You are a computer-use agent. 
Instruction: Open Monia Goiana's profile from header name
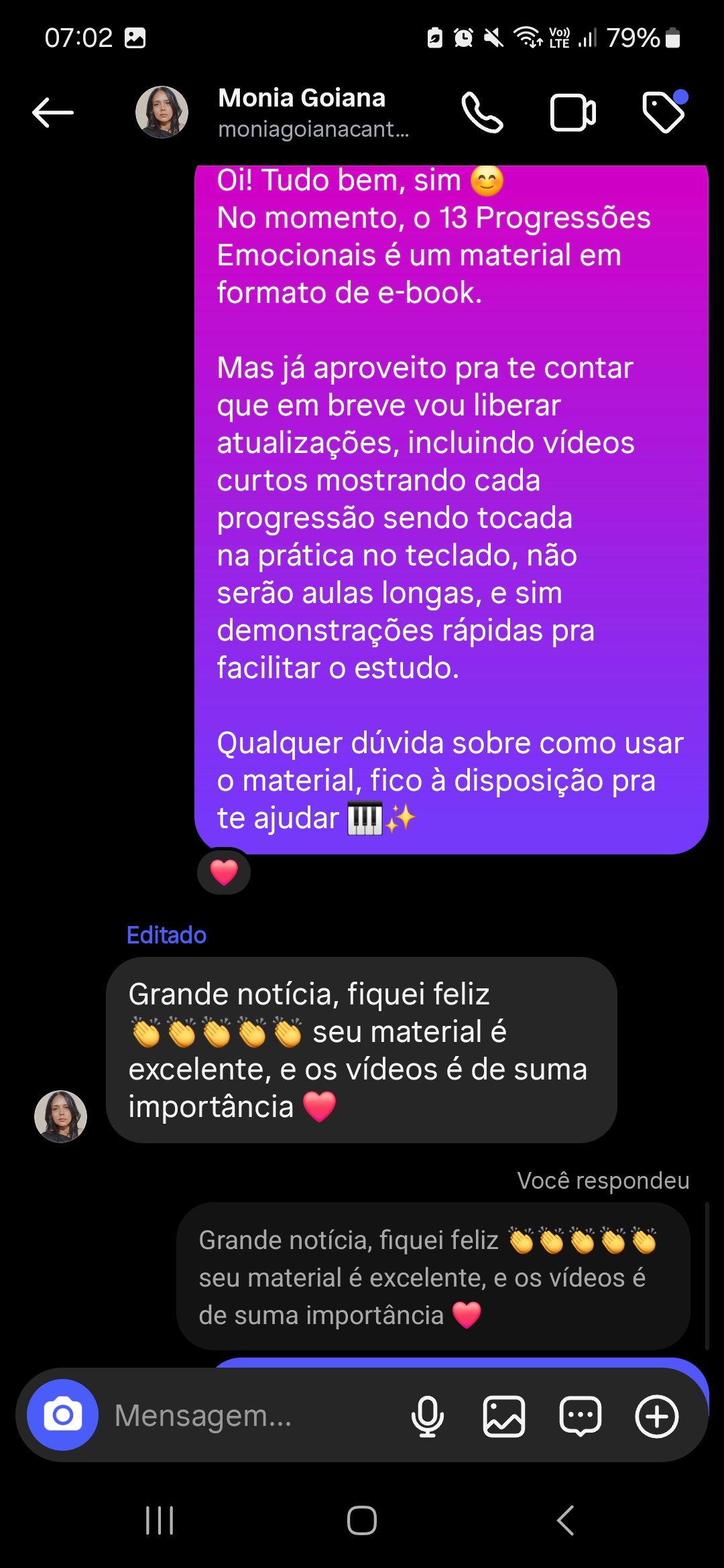(302, 99)
